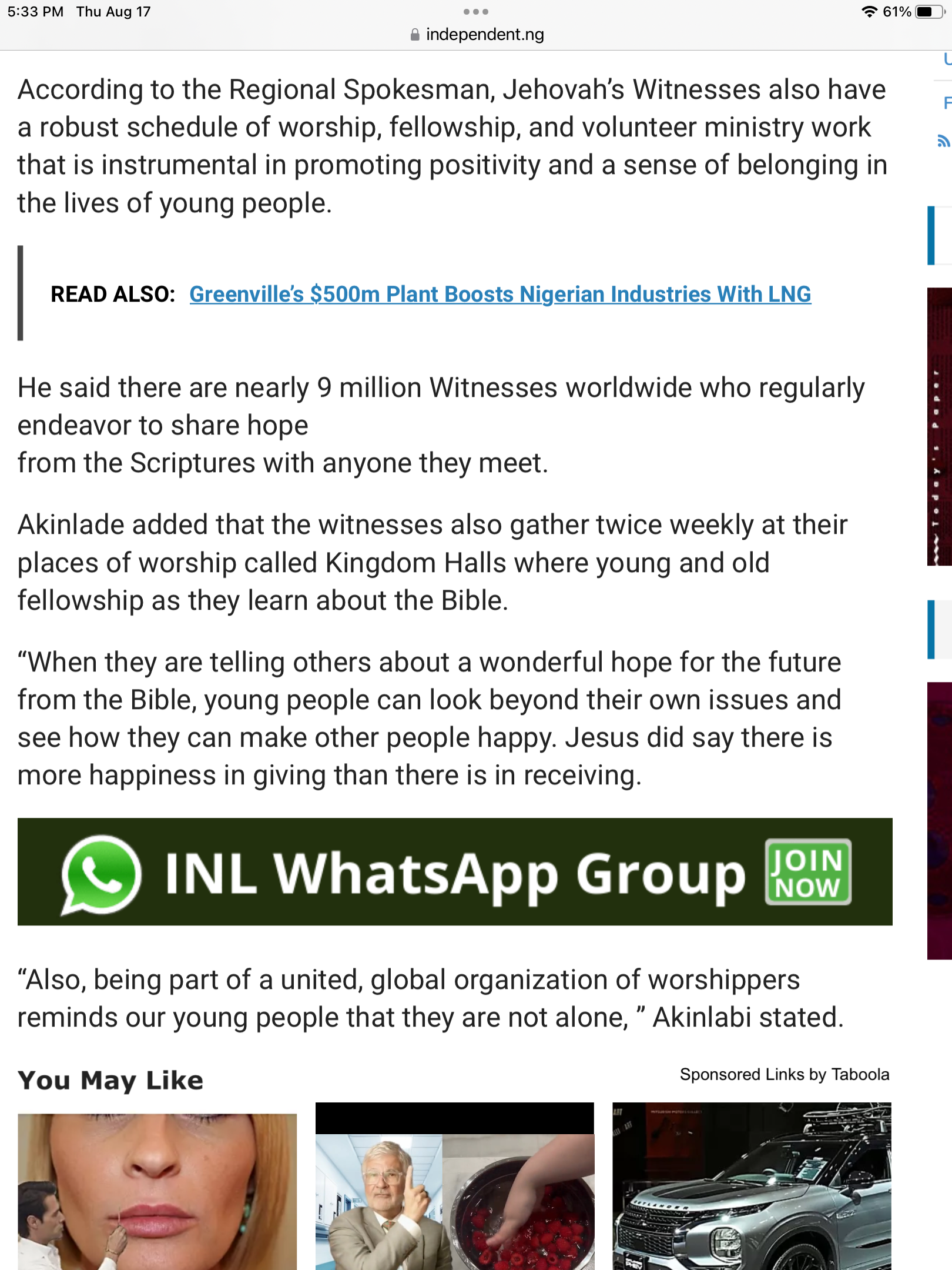
Task: Open the RSS feed icon in sidebar
Action: [943, 141]
